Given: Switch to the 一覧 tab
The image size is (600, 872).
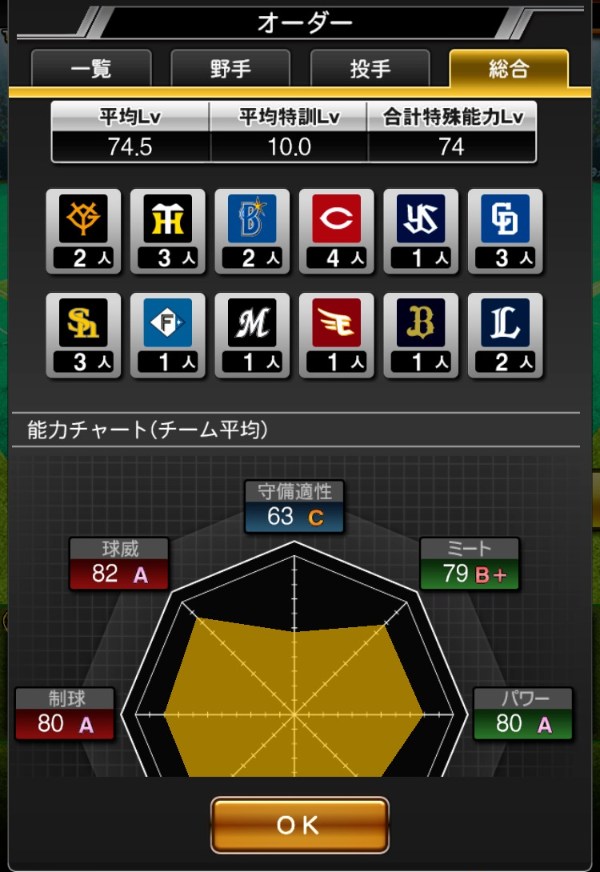Looking at the screenshot, I should [91, 69].
